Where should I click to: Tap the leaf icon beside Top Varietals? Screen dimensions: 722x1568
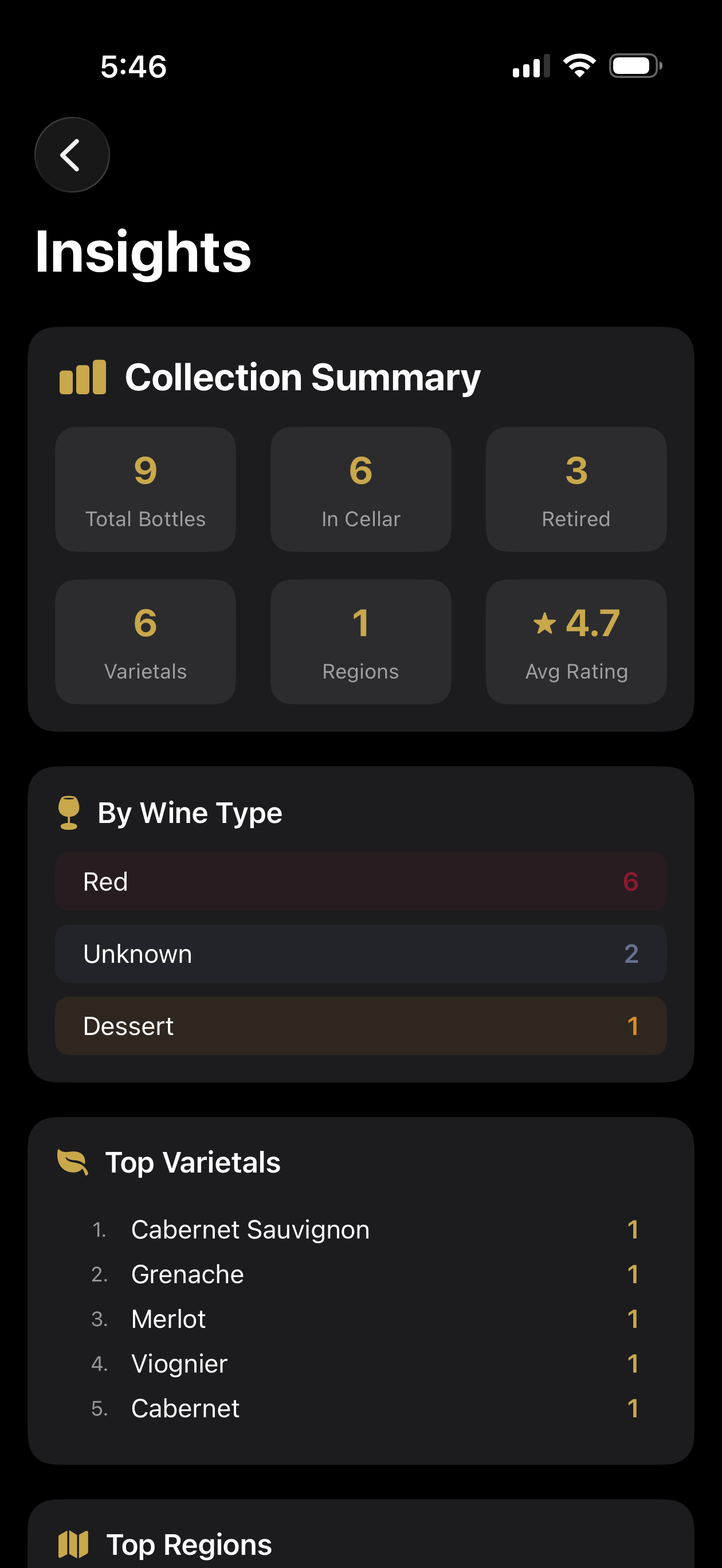(x=73, y=1162)
